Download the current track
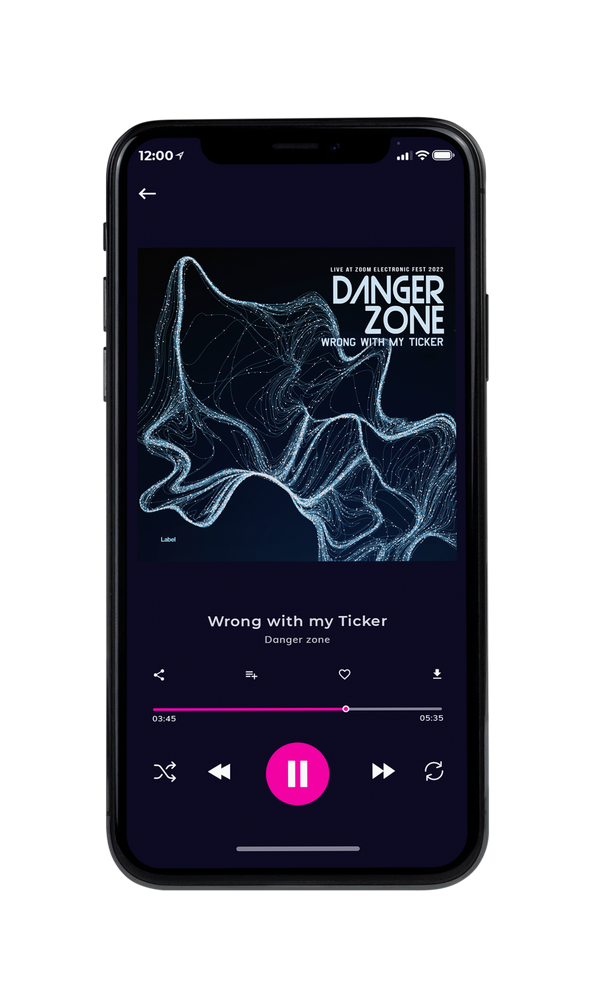The height and width of the screenshot is (1000, 600). point(437,674)
